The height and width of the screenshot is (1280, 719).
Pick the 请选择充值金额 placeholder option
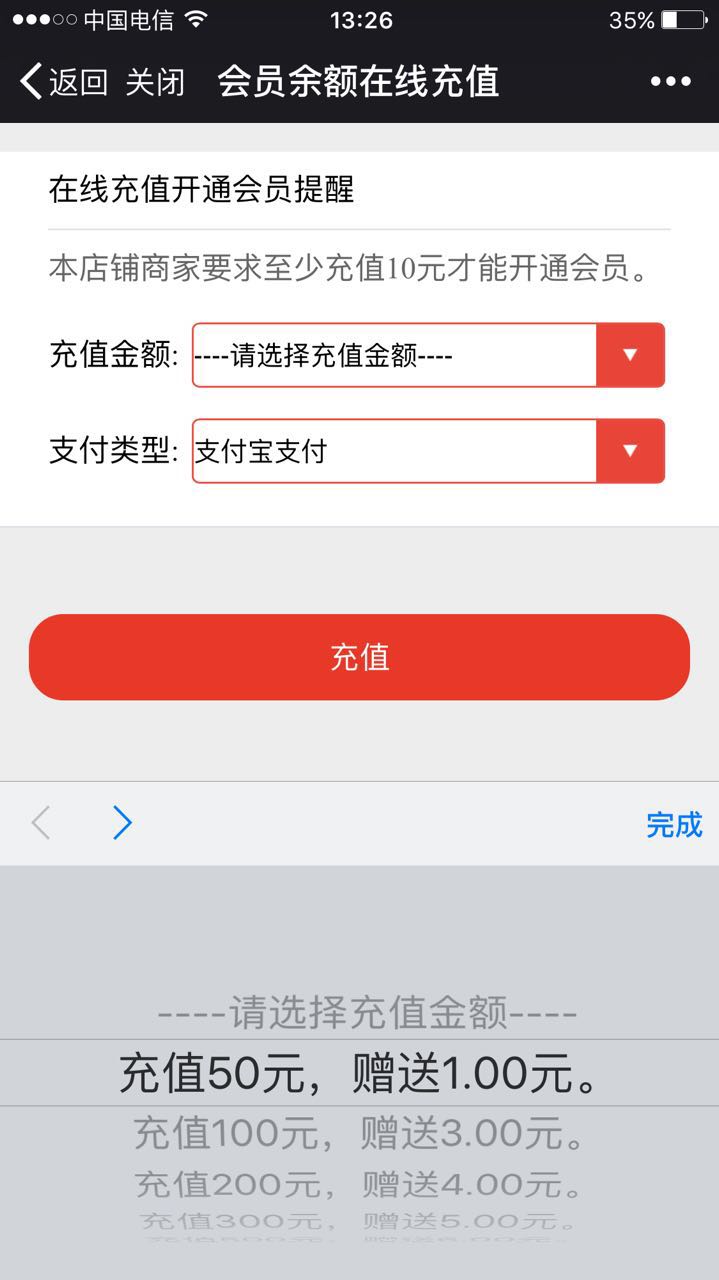pyautogui.click(x=367, y=1014)
